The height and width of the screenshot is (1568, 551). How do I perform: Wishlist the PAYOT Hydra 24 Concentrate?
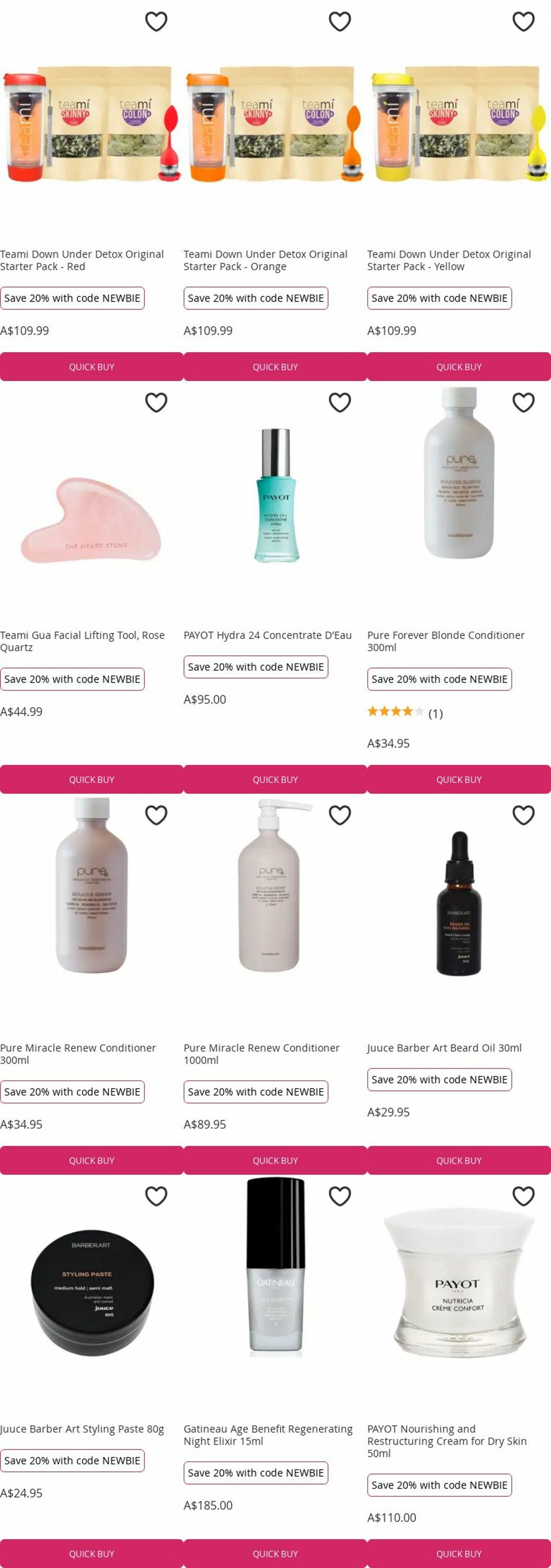point(340,402)
